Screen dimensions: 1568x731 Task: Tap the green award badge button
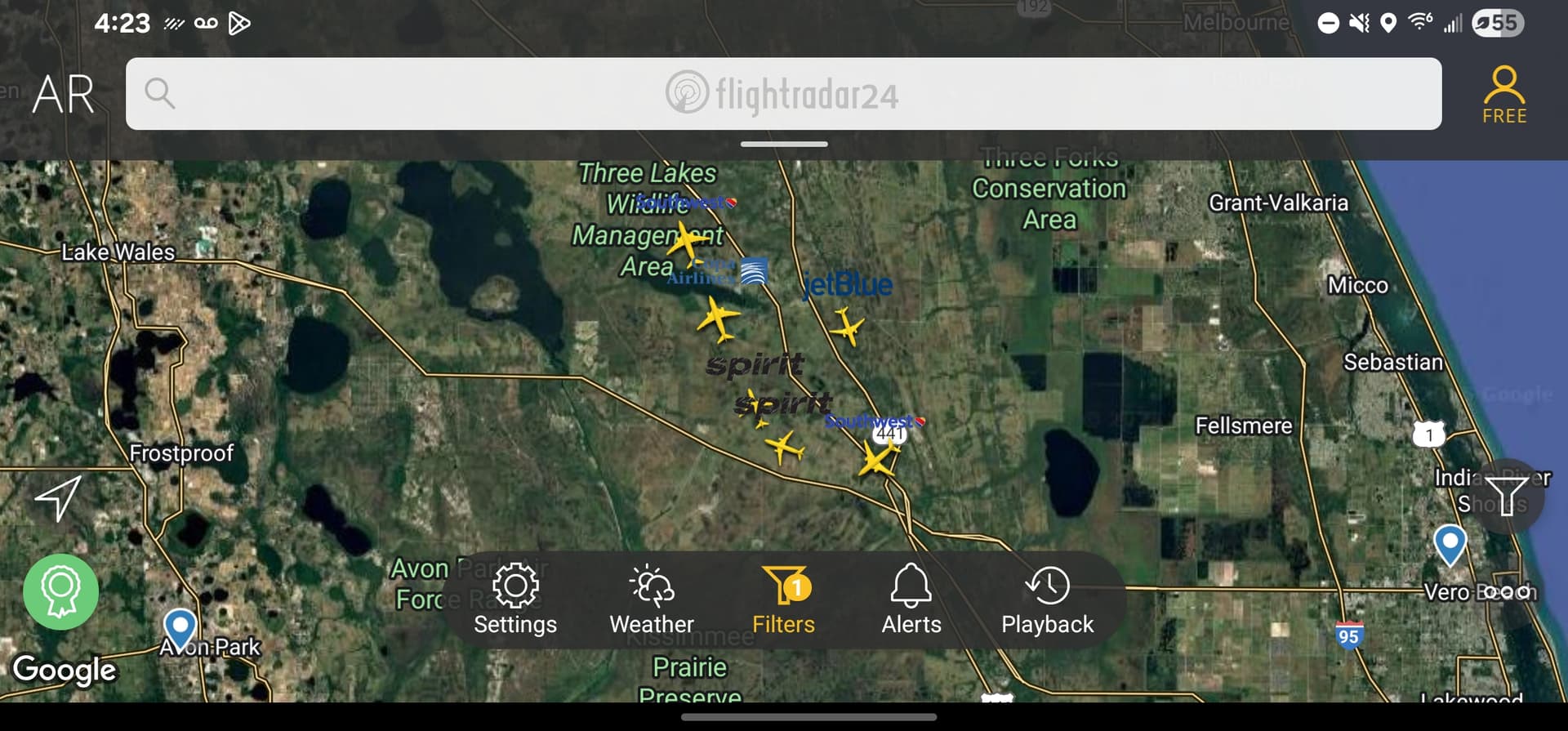click(60, 591)
